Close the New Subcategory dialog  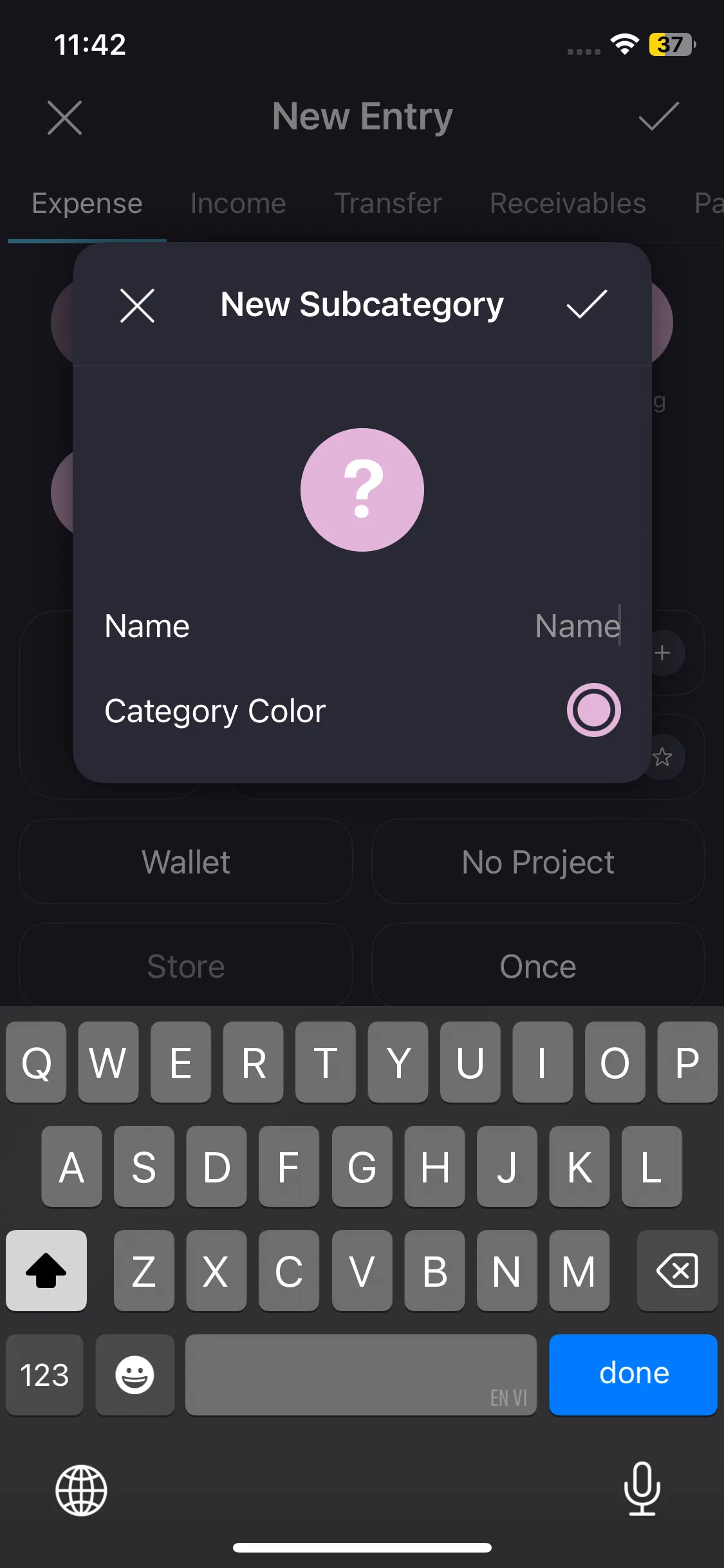coord(137,305)
